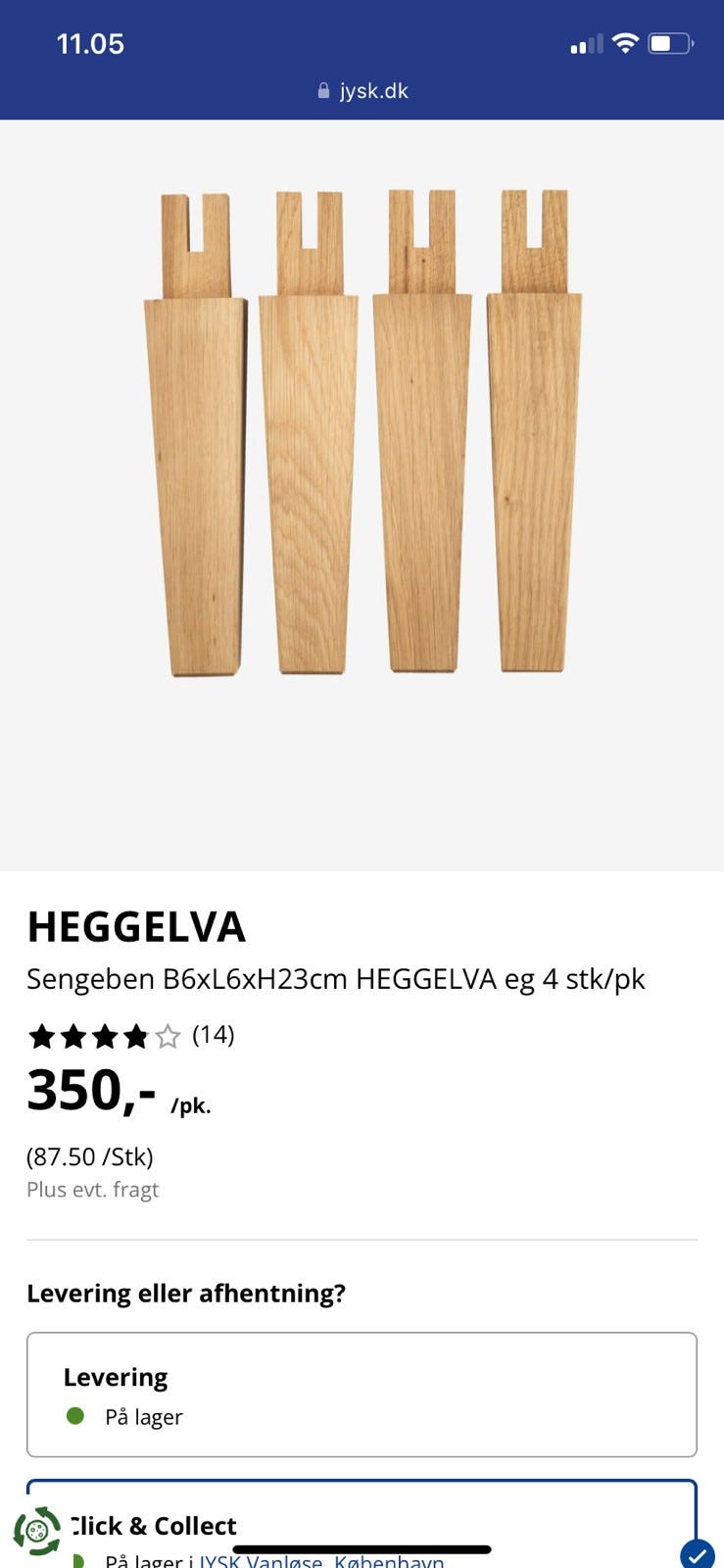This screenshot has height=1568, width=724.
Task: Tap the battery indicator in the status bar
Action: (x=672, y=42)
